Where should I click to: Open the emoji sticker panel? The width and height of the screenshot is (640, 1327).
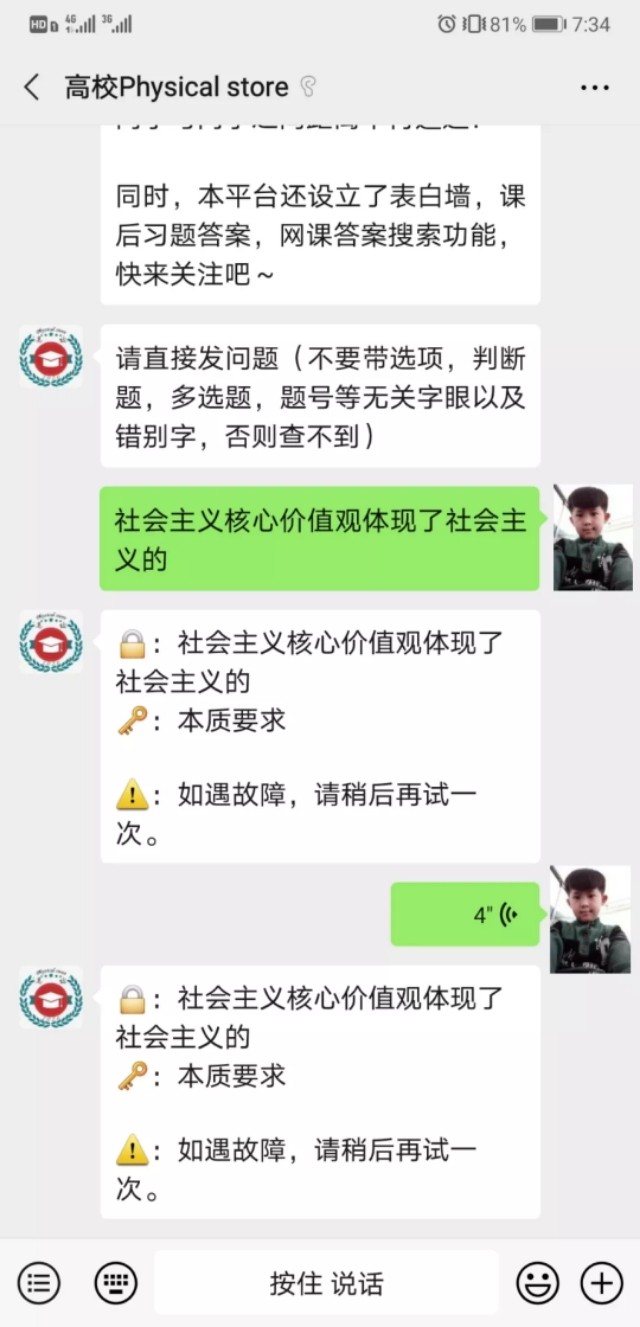537,1282
